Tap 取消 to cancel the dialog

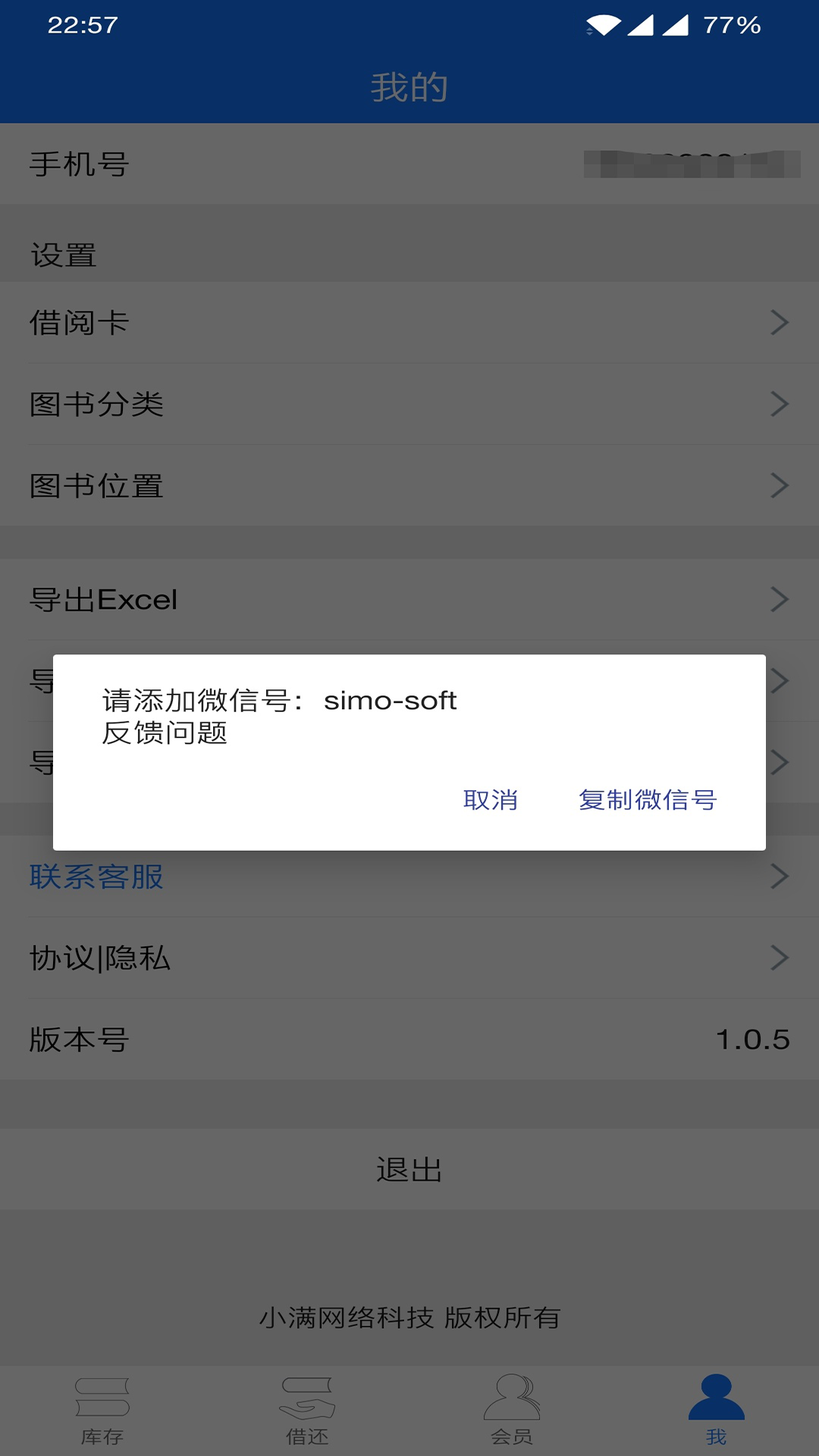tap(491, 800)
